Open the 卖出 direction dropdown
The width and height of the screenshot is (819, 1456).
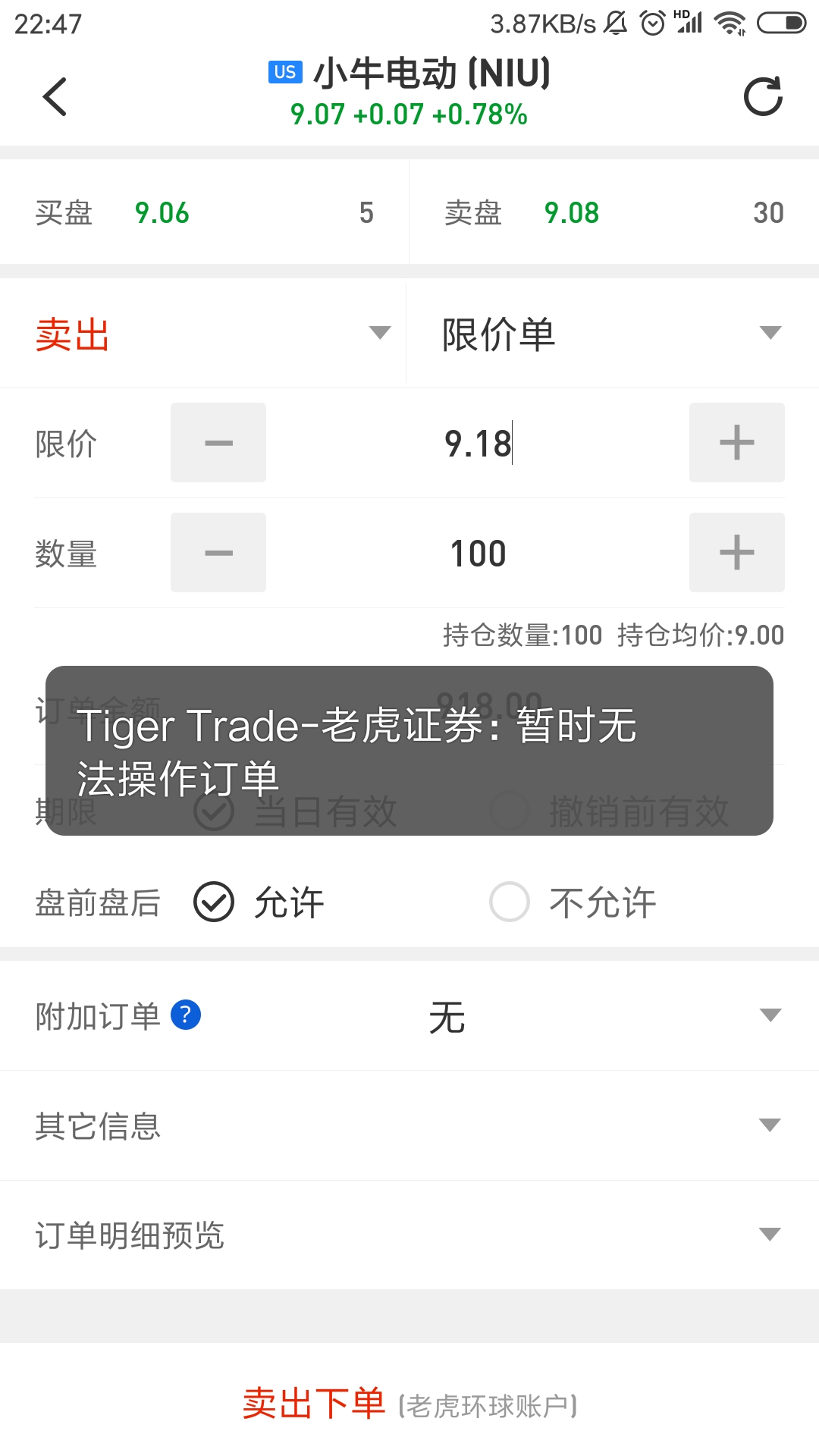click(212, 334)
